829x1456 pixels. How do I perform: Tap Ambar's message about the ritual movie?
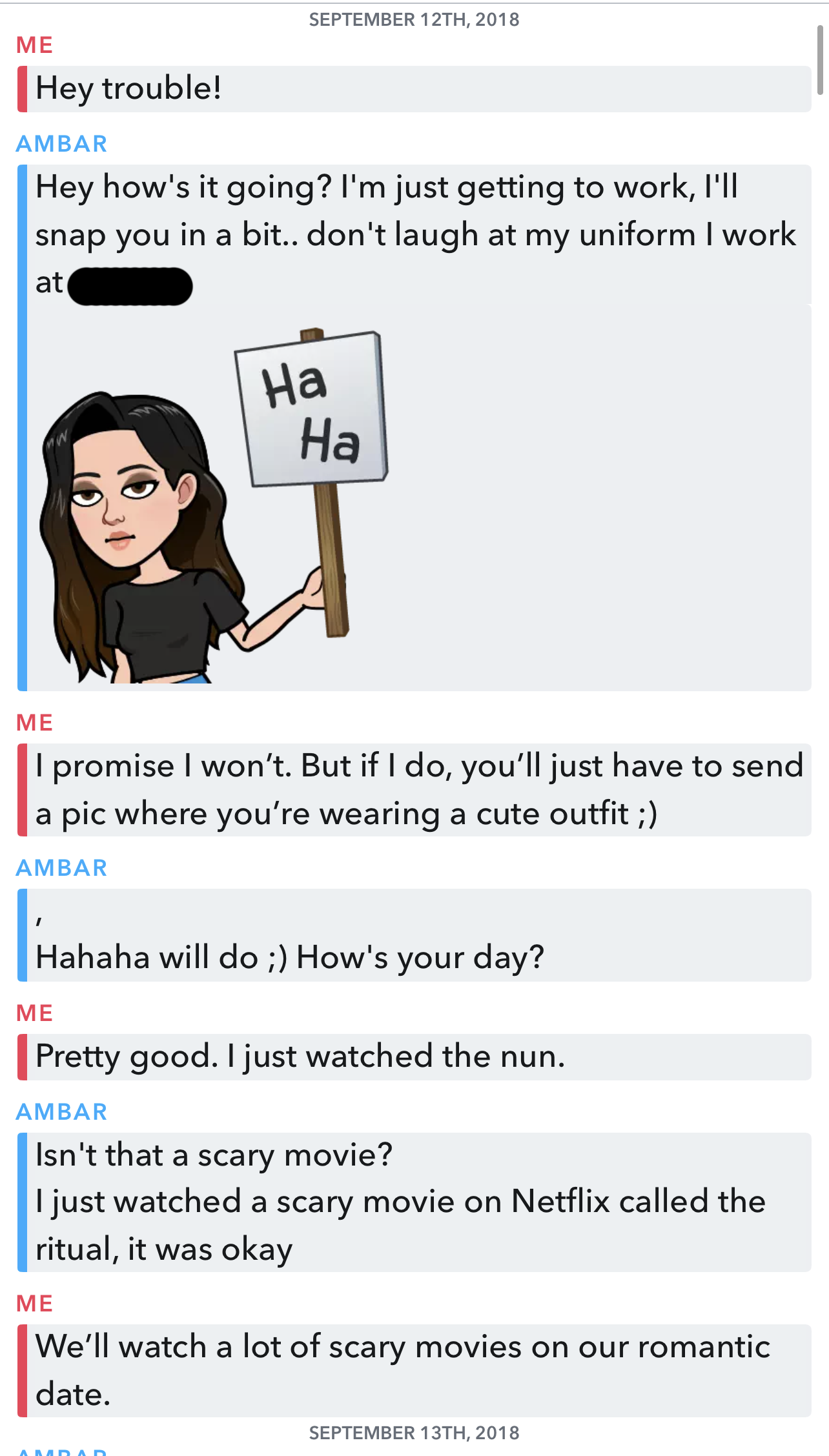pos(414,1202)
